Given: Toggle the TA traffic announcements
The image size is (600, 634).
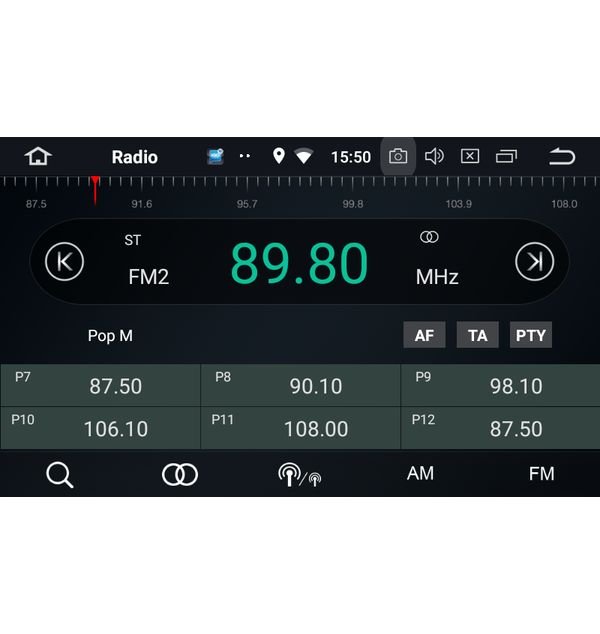Looking at the screenshot, I should point(477,335).
